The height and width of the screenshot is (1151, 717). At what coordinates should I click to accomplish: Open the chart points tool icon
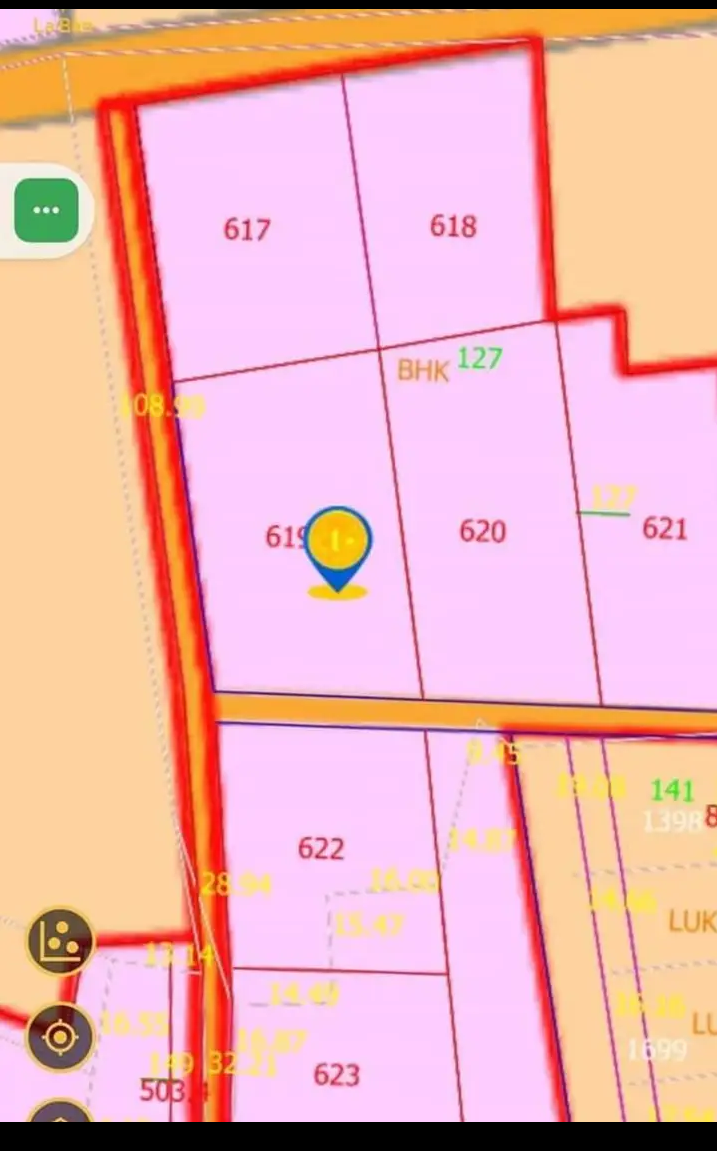click(x=60, y=941)
